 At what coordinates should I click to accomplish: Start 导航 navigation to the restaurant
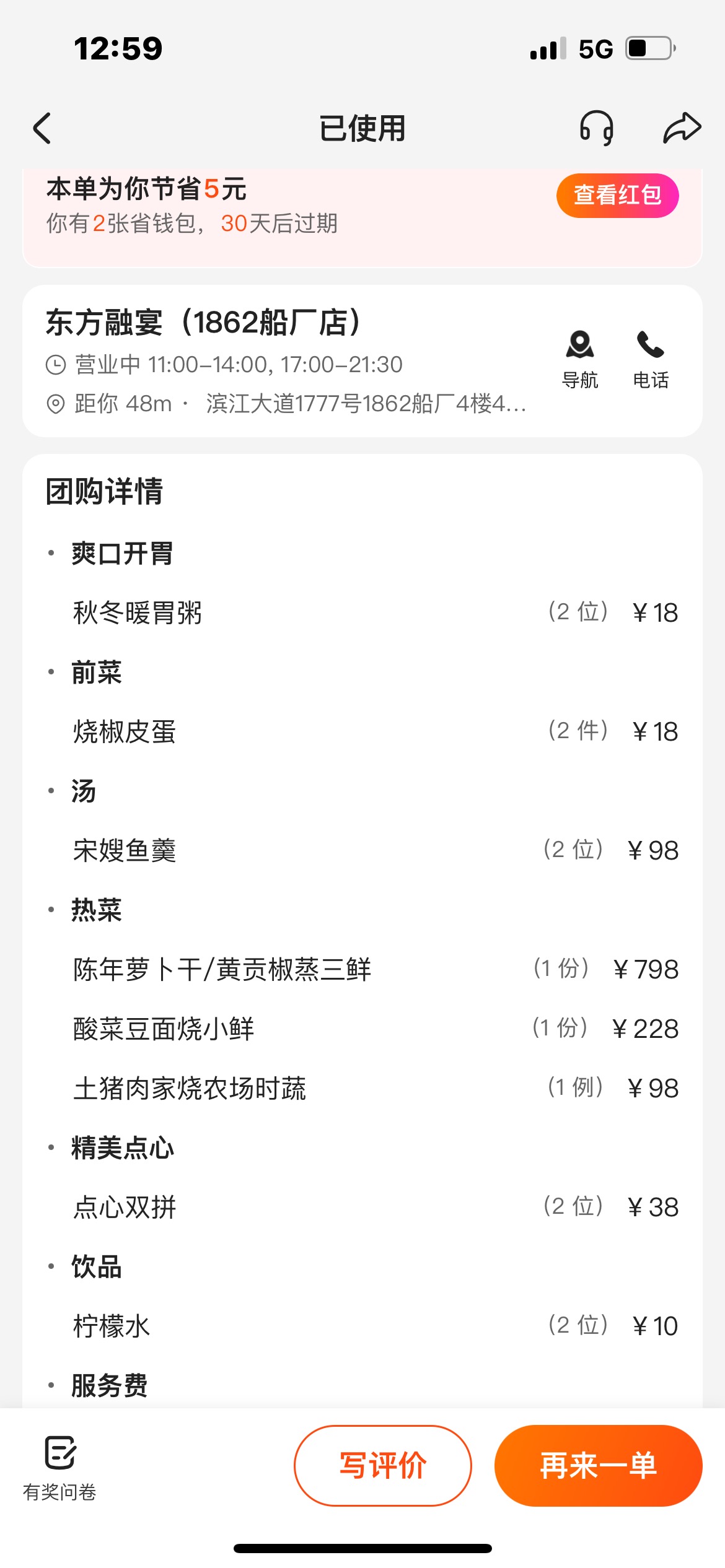pyautogui.click(x=580, y=360)
